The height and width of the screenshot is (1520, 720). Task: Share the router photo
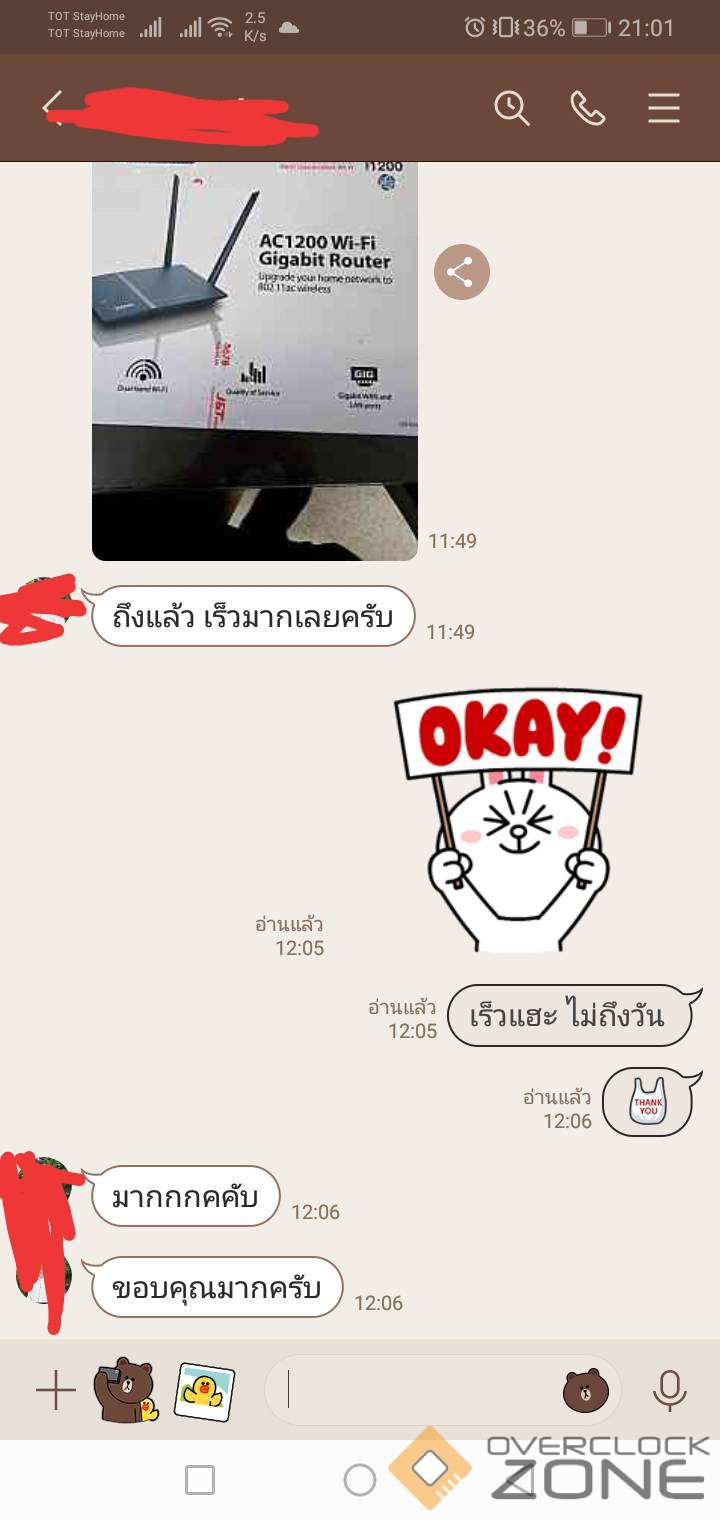coord(461,272)
